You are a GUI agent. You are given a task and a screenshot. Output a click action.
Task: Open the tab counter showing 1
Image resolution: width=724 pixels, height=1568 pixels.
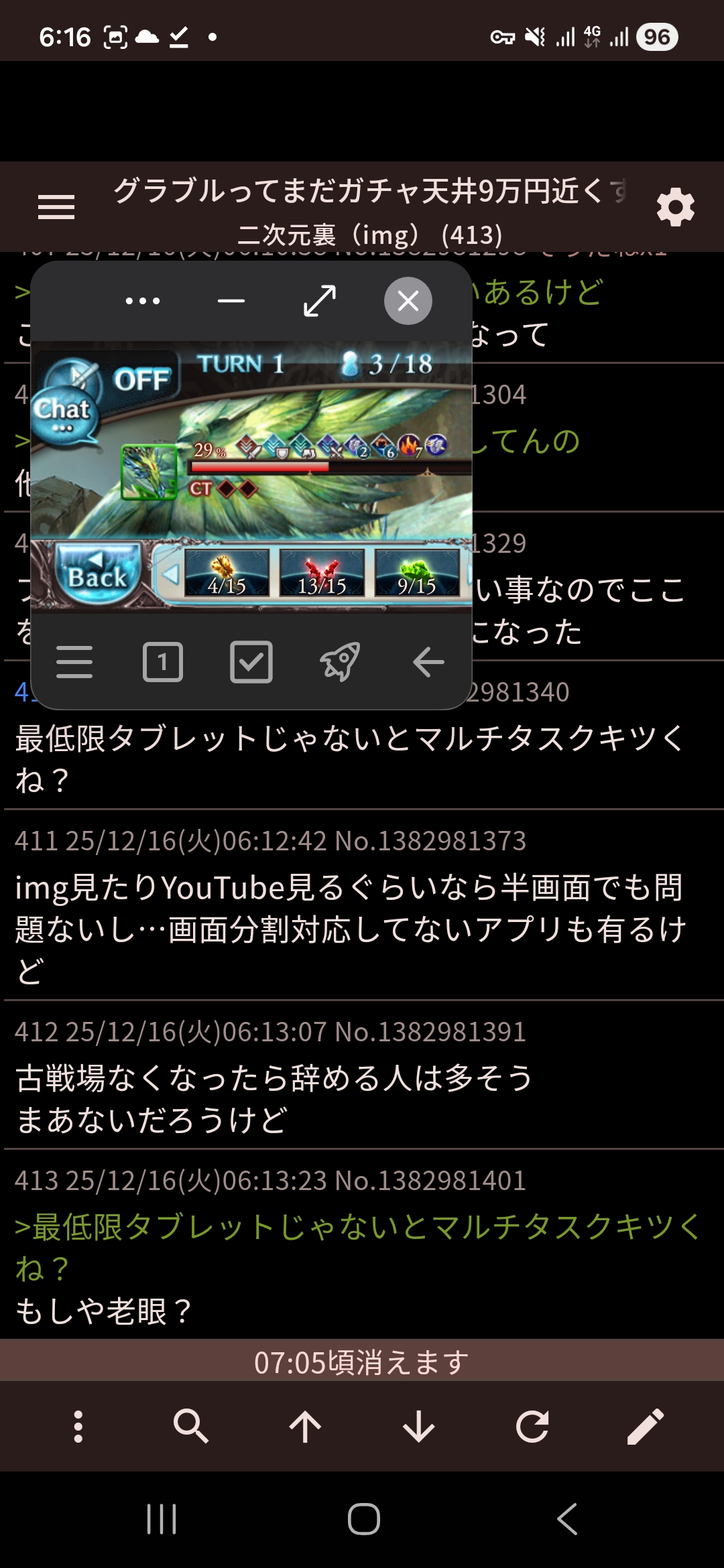pyautogui.click(x=163, y=662)
